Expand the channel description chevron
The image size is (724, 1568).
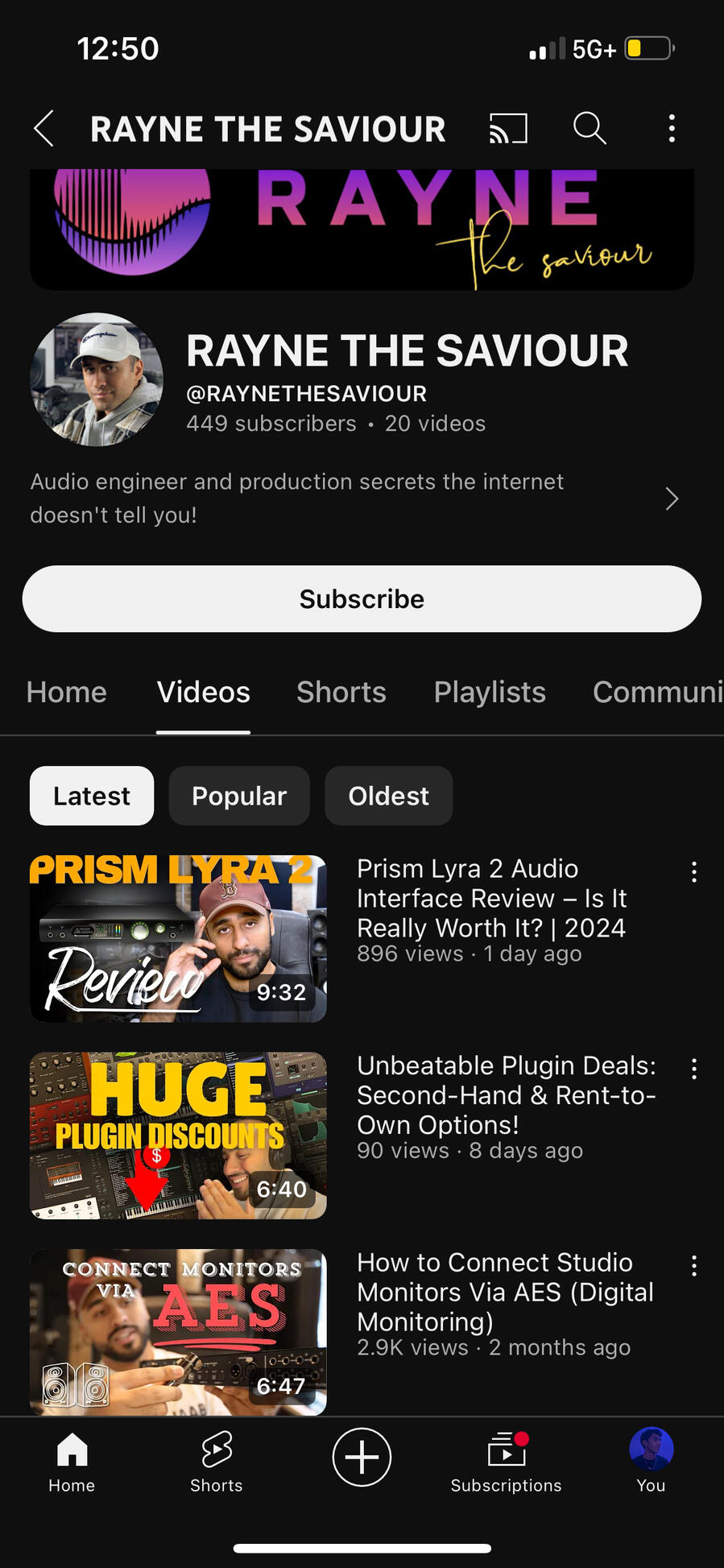[672, 499]
